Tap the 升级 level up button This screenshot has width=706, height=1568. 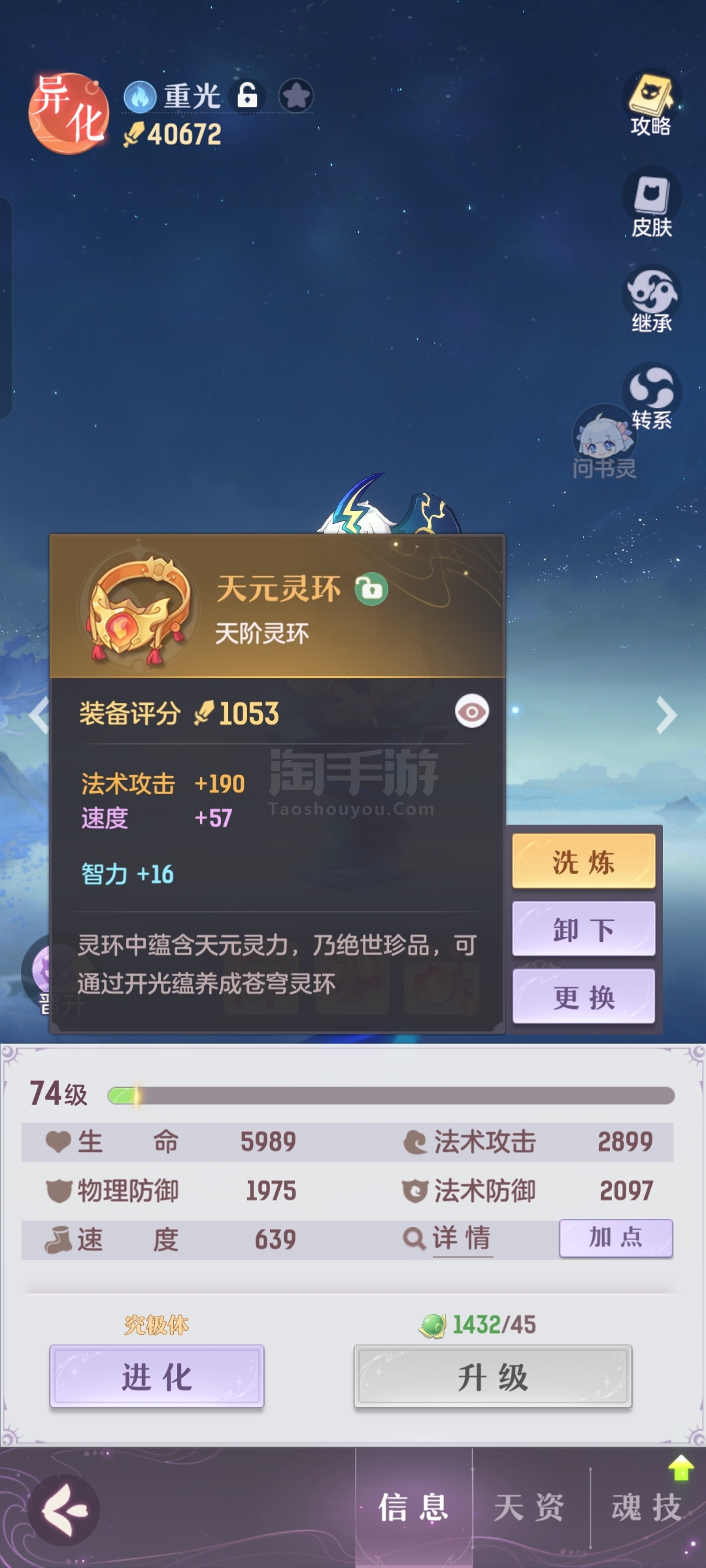tap(493, 1376)
